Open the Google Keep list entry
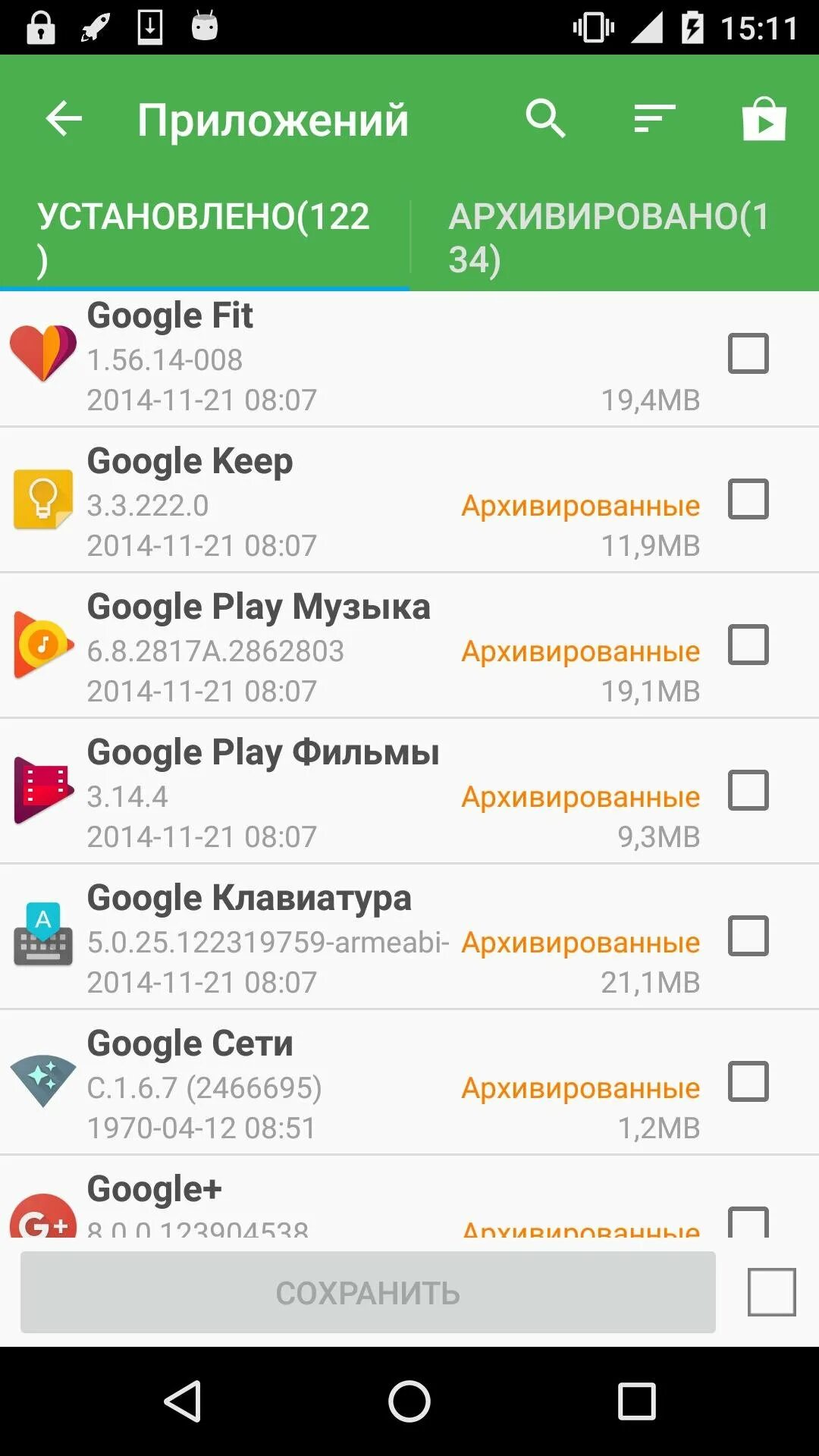 click(x=303, y=500)
